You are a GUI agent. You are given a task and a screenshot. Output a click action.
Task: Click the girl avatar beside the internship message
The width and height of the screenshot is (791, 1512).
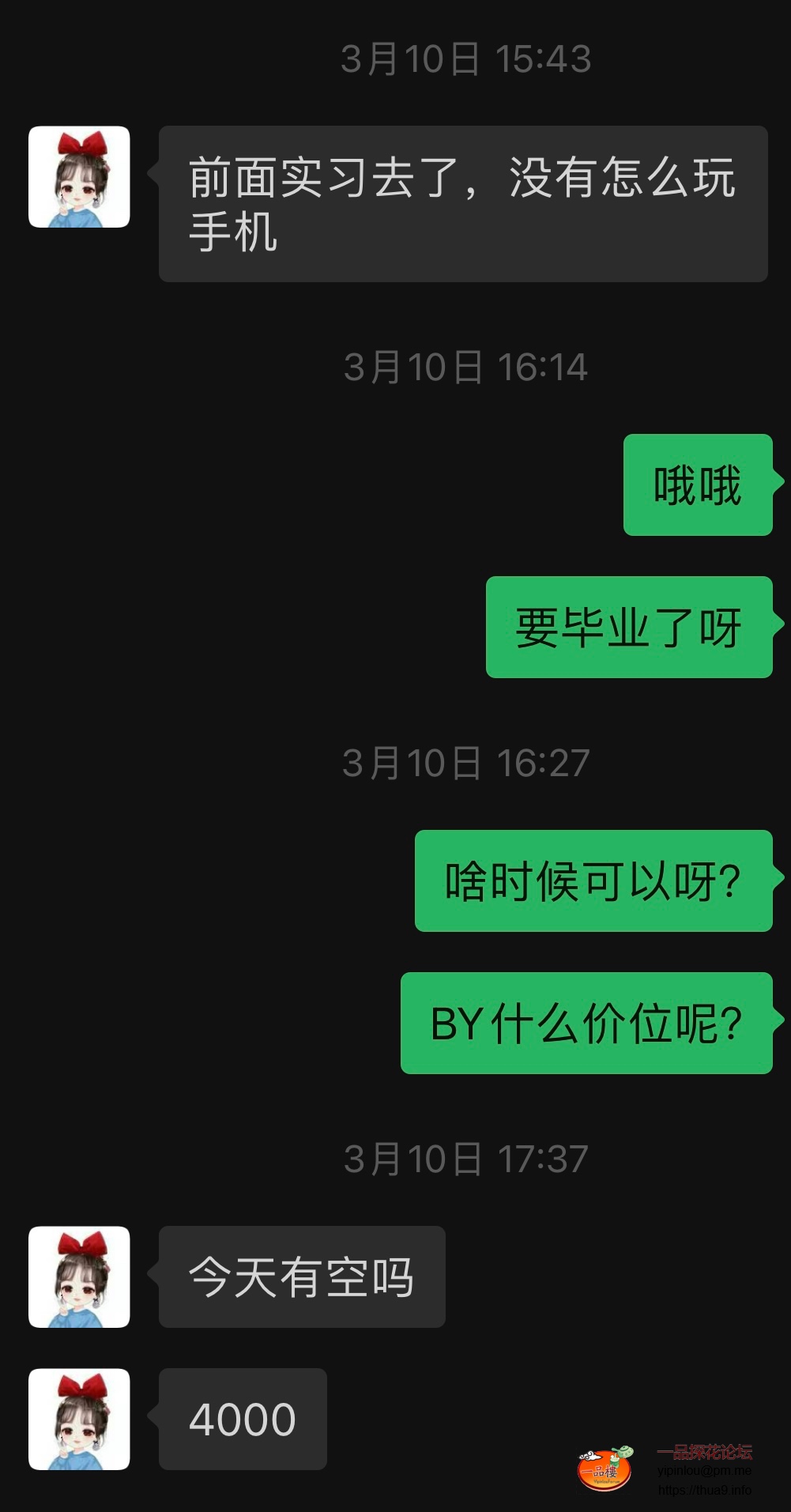pos(79,177)
